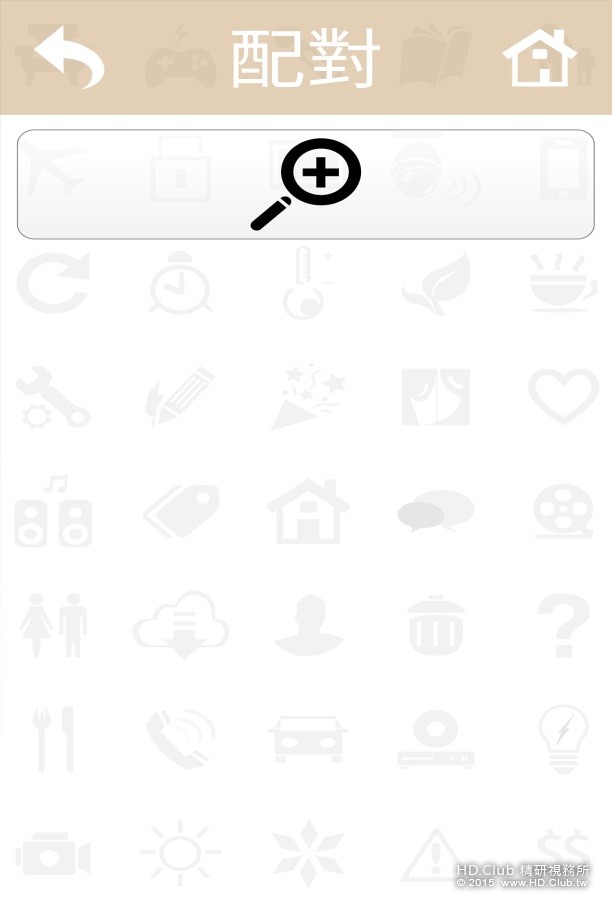Go back using the arrow icon
612x908 pixels.
(x=68, y=58)
